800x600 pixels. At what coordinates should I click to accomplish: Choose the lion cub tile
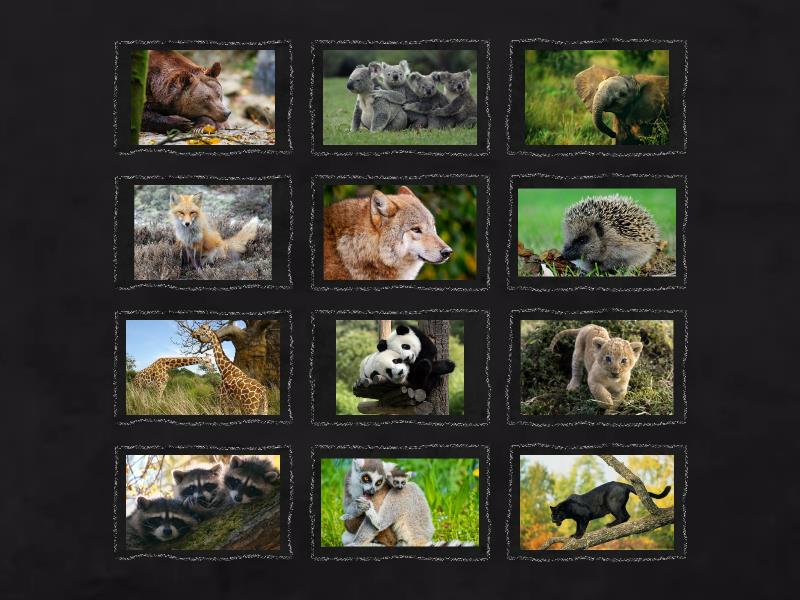[597, 367]
